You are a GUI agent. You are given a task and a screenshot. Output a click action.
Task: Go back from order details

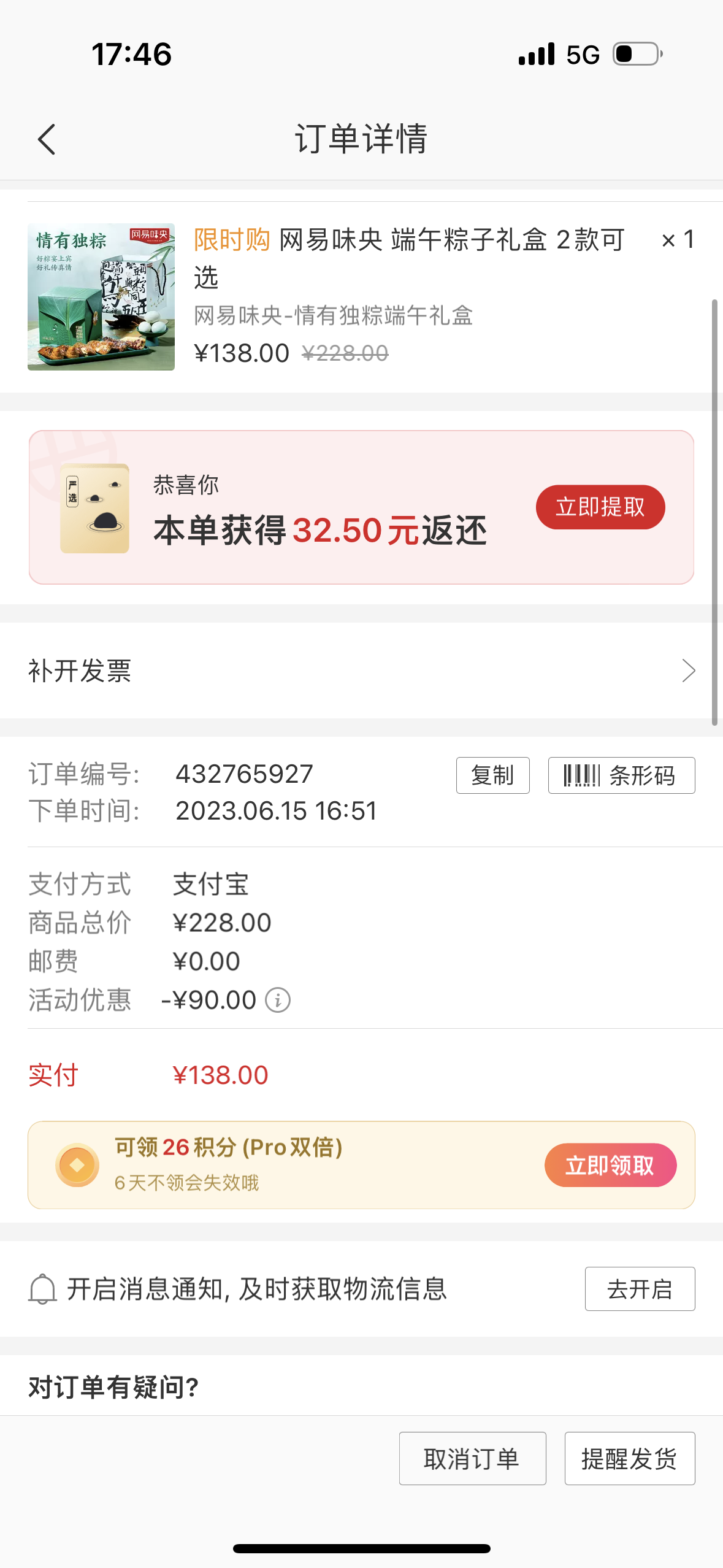point(47,139)
